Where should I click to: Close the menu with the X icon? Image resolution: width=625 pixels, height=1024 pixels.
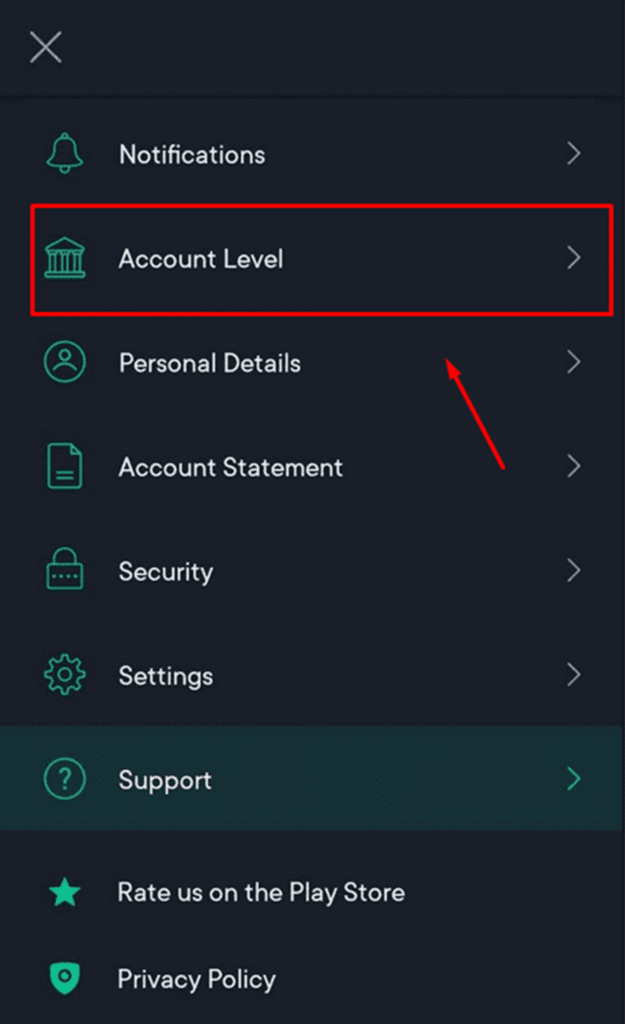point(46,47)
